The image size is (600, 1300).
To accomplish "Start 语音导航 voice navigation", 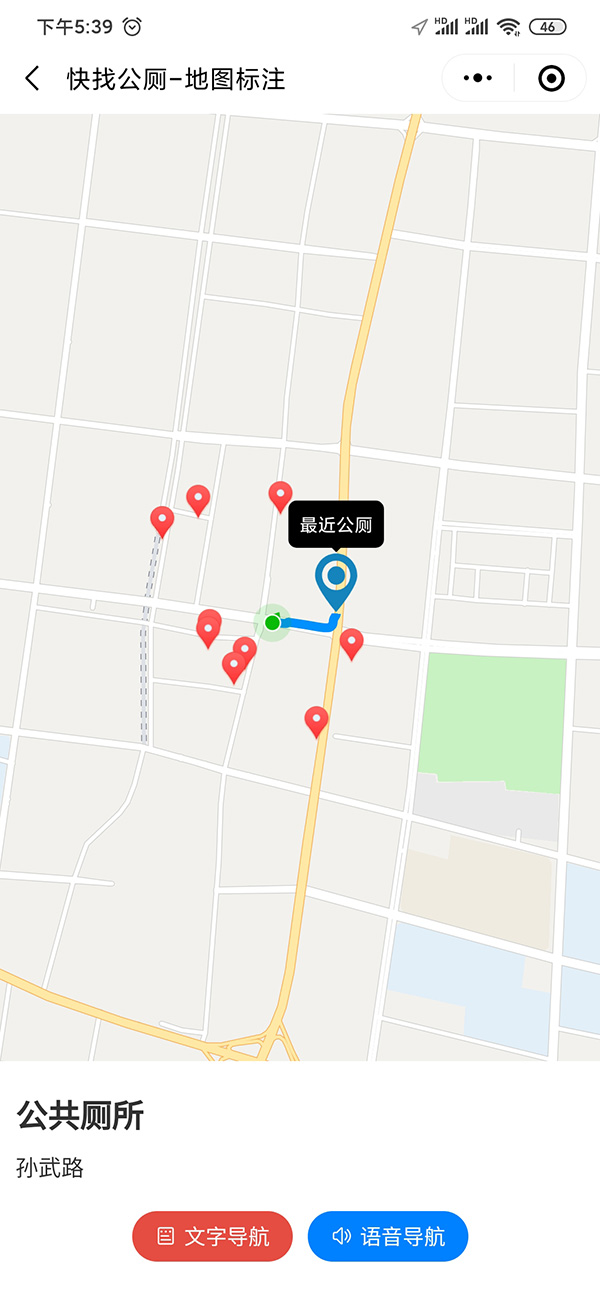I will pyautogui.click(x=388, y=1237).
